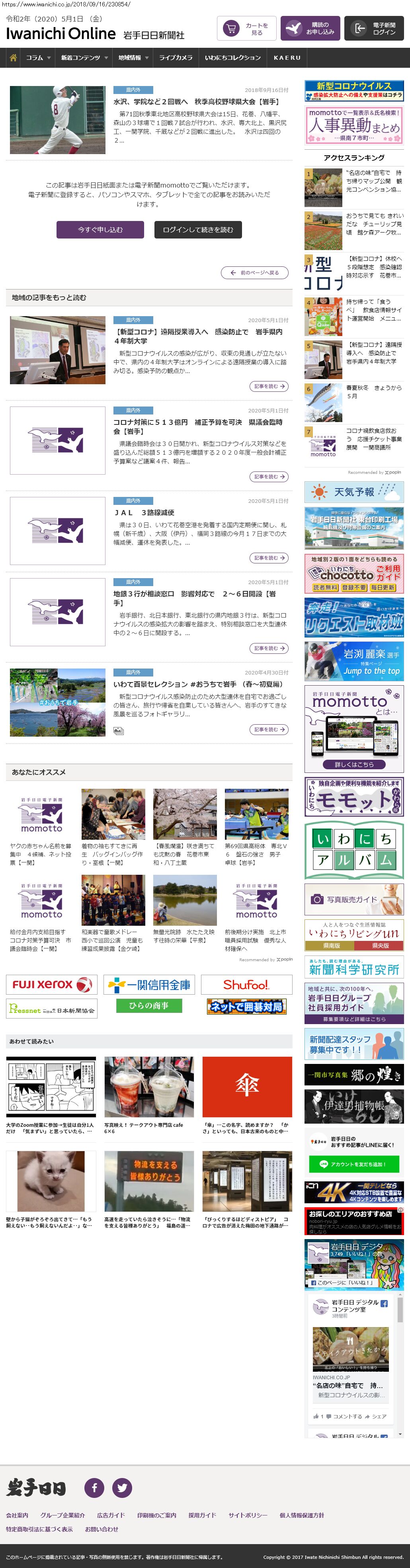Image resolution: width=410 pixels, height=1568 pixels.
Task: Open 会社案内 footer link
Action: [x=17, y=1515]
